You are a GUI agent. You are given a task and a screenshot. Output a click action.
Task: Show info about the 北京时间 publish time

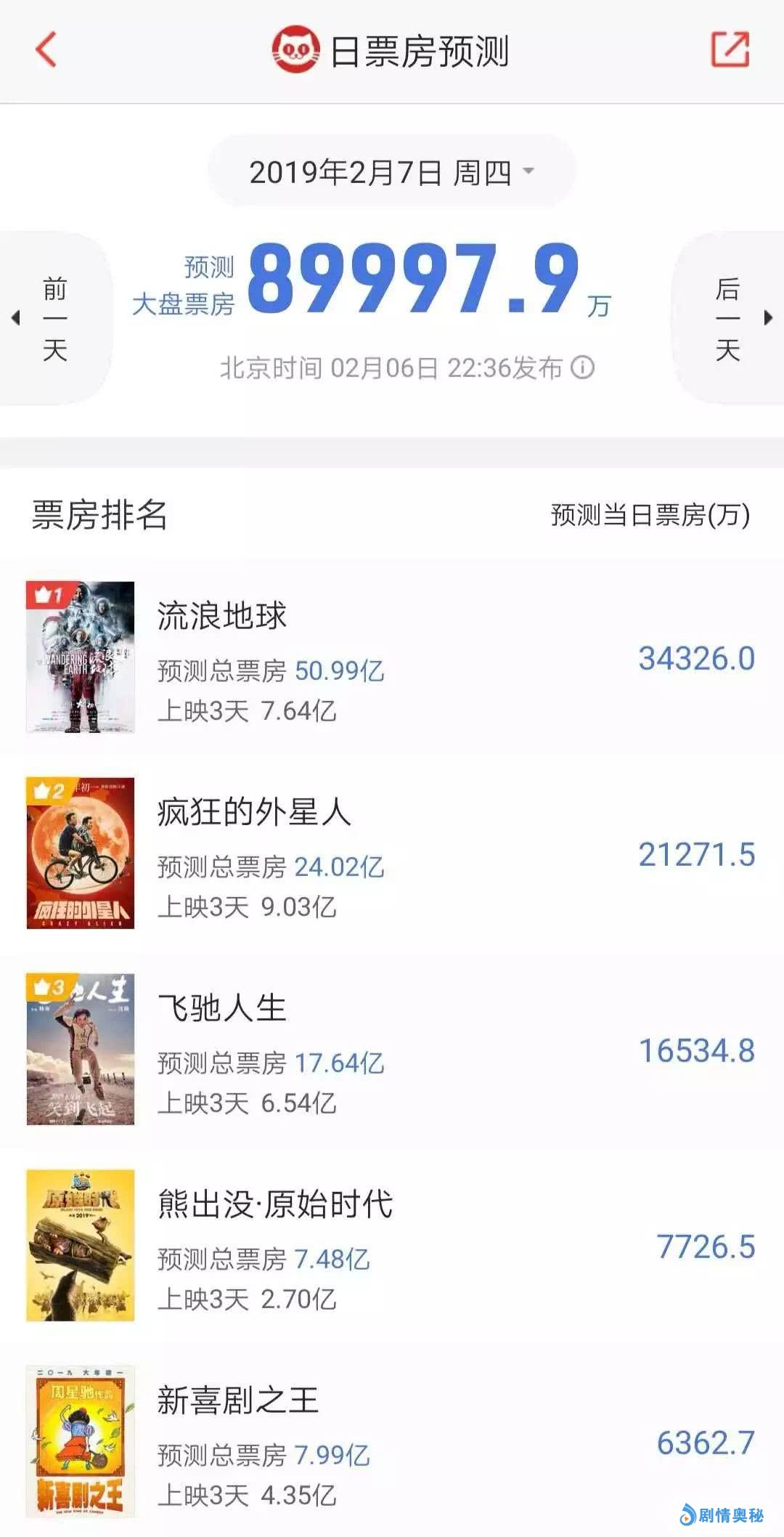tap(582, 368)
